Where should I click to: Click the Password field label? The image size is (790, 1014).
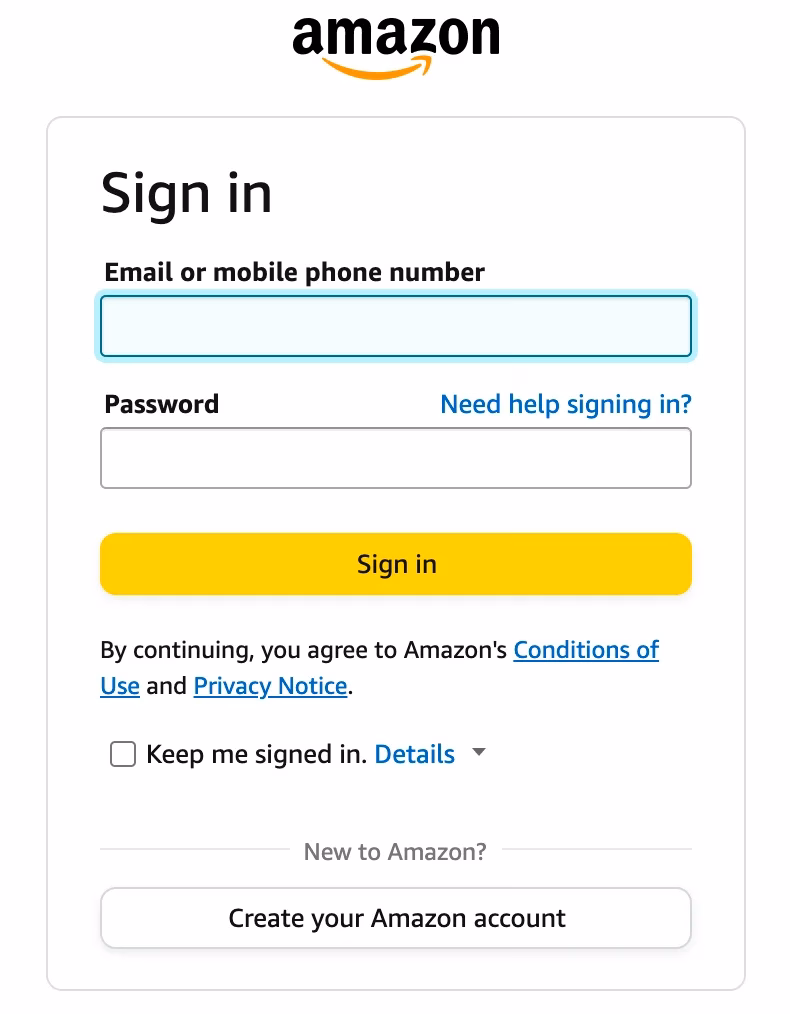pyautogui.click(x=161, y=404)
